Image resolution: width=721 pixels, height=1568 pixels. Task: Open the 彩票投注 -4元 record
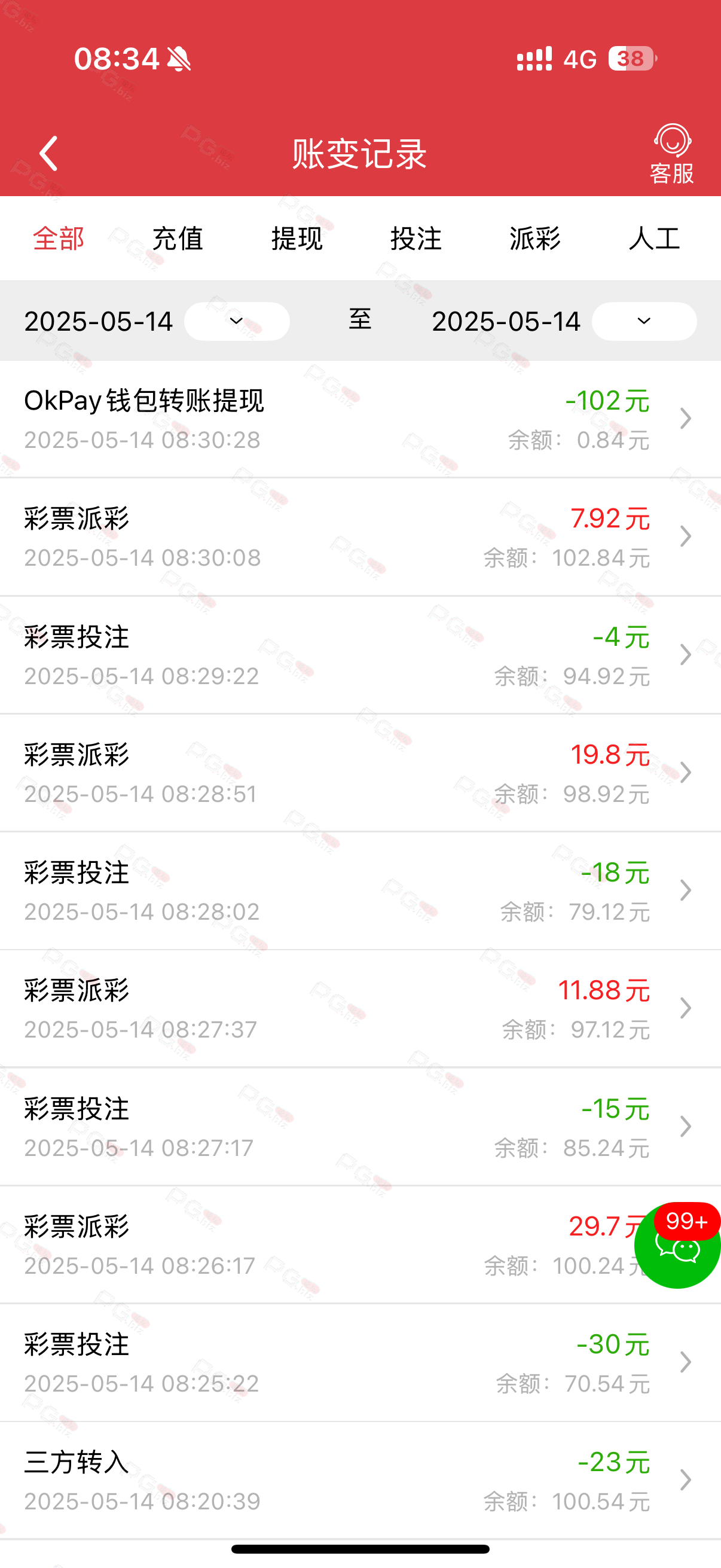coord(360,655)
